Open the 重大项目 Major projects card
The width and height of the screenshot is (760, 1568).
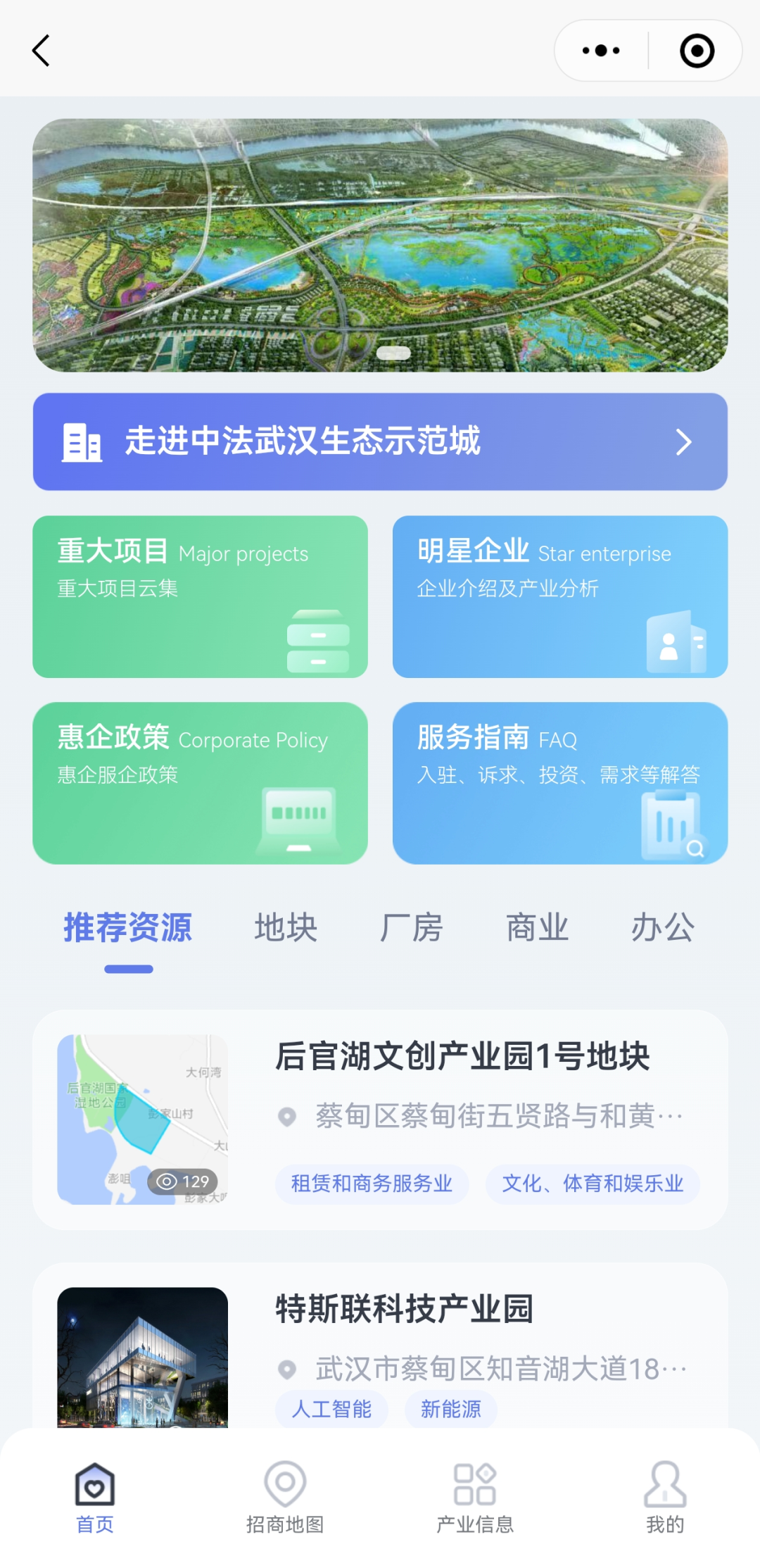click(x=200, y=596)
